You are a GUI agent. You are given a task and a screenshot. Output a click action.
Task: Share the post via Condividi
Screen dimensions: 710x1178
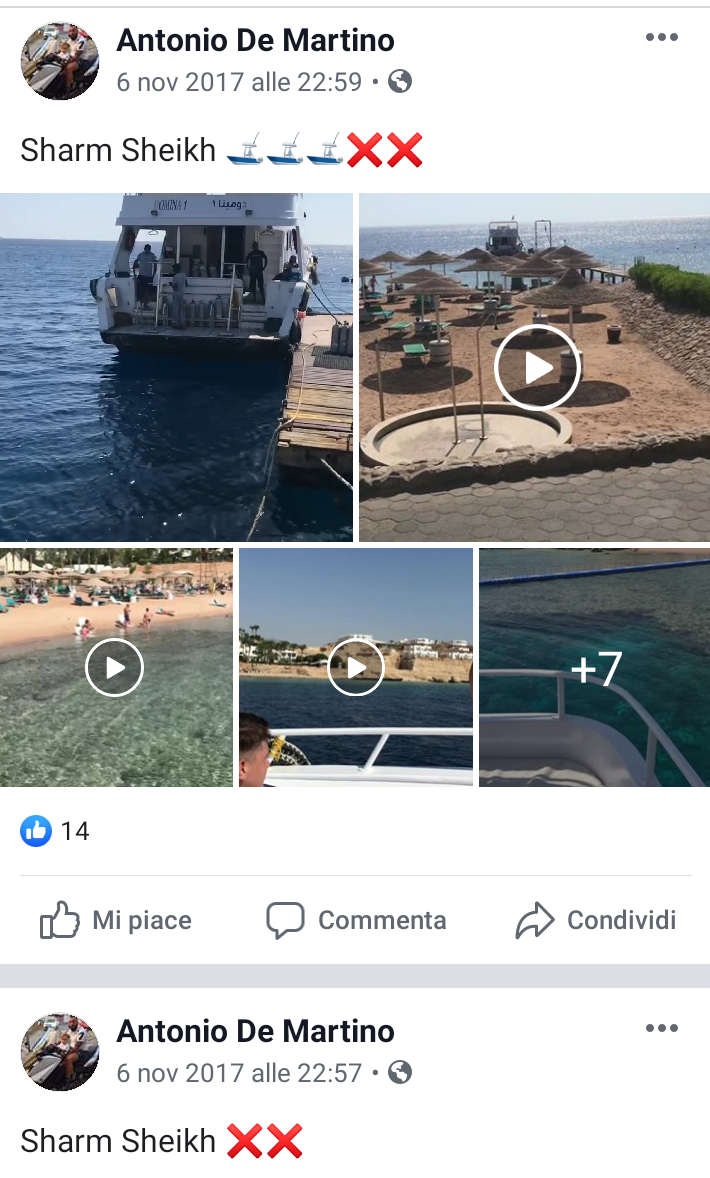[x=596, y=920]
